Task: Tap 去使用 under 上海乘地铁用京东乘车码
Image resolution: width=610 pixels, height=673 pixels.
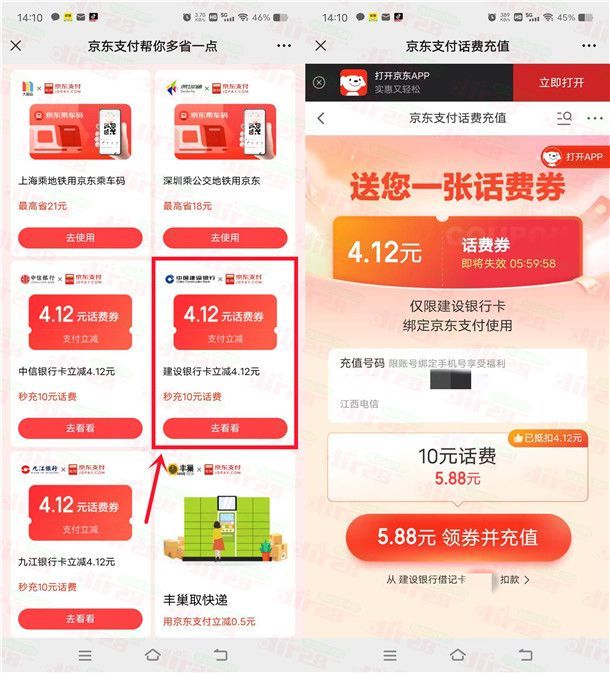Action: (80, 237)
